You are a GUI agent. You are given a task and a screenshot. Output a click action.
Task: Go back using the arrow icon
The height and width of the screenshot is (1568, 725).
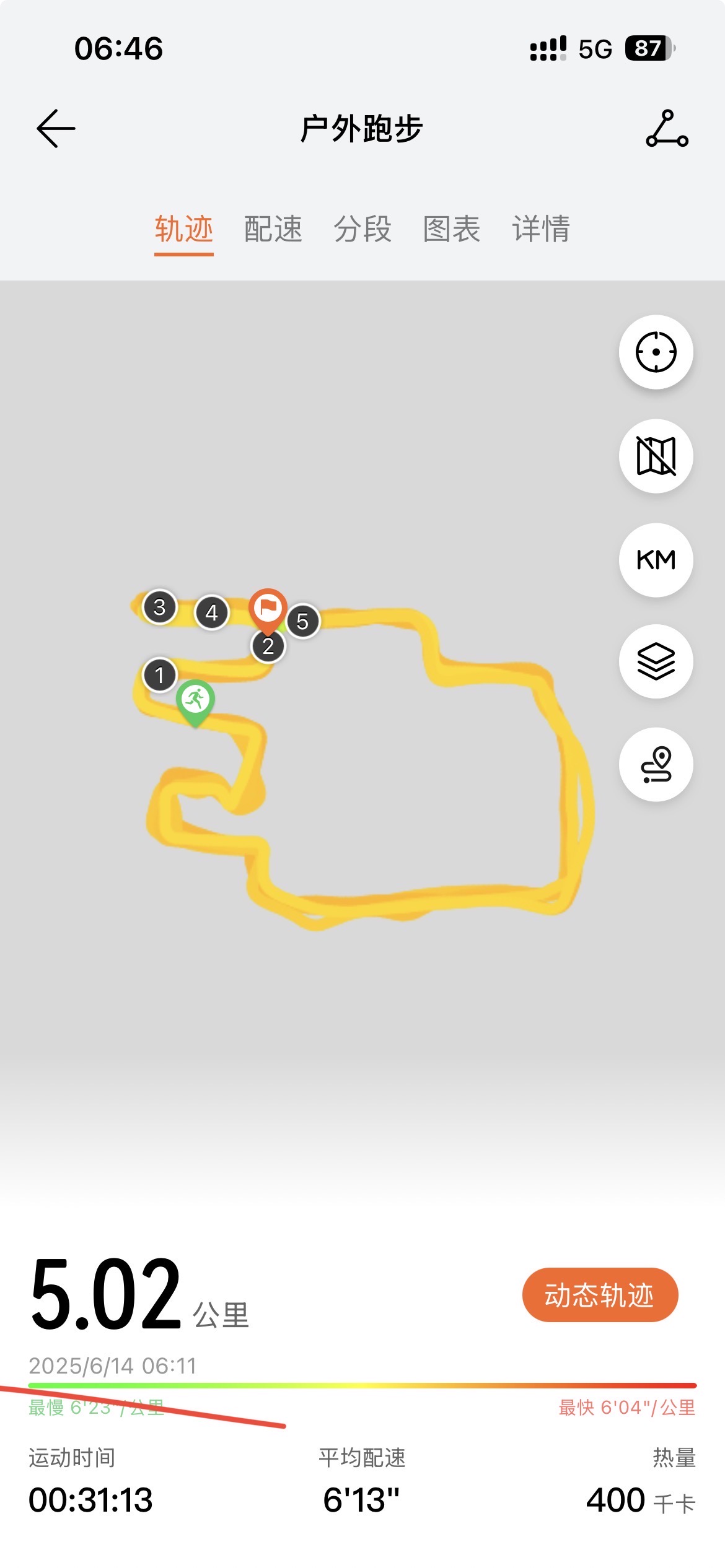(56, 129)
